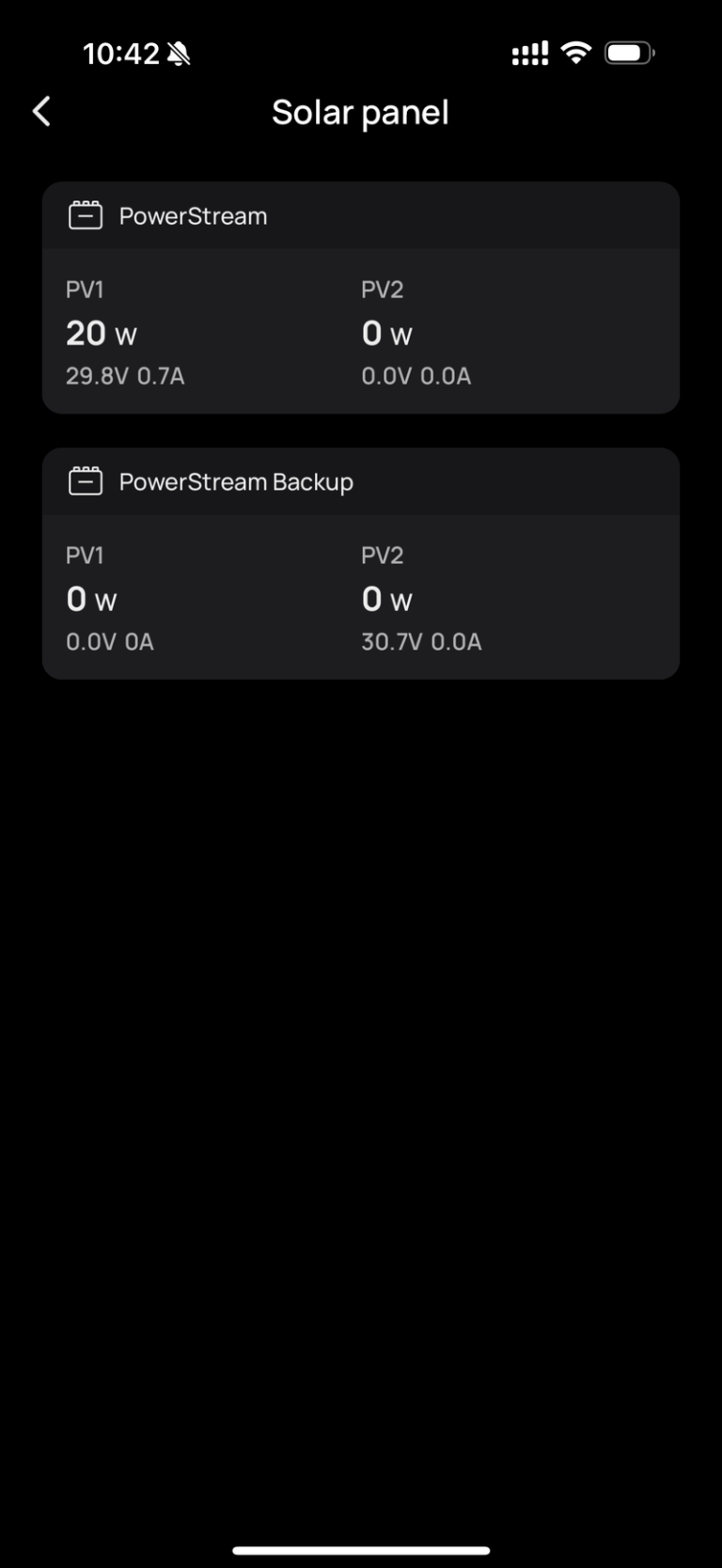Screen dimensions: 722x1568
Task: Go back from the Solar panel screen
Action: (41, 112)
